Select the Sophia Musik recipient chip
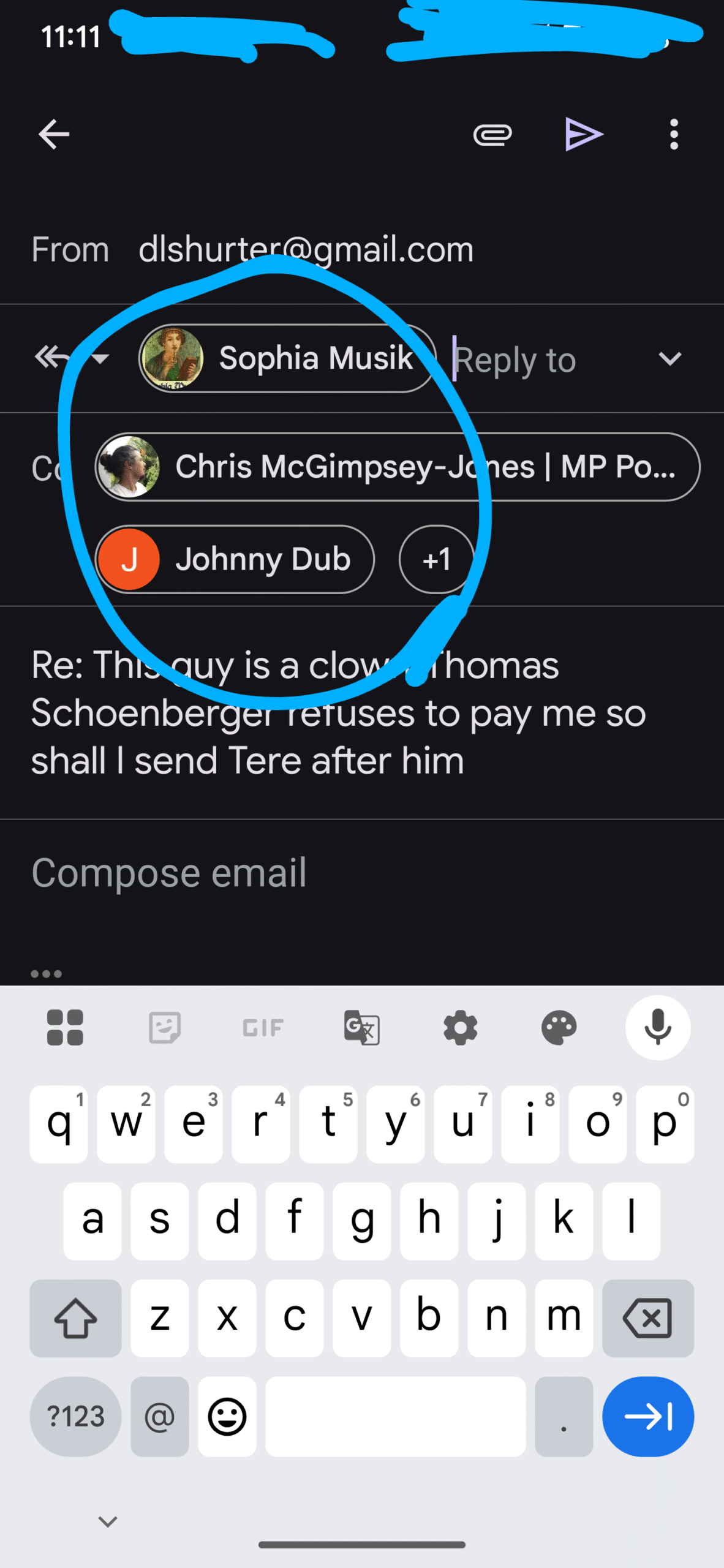This screenshot has height=1568, width=724. (x=287, y=358)
